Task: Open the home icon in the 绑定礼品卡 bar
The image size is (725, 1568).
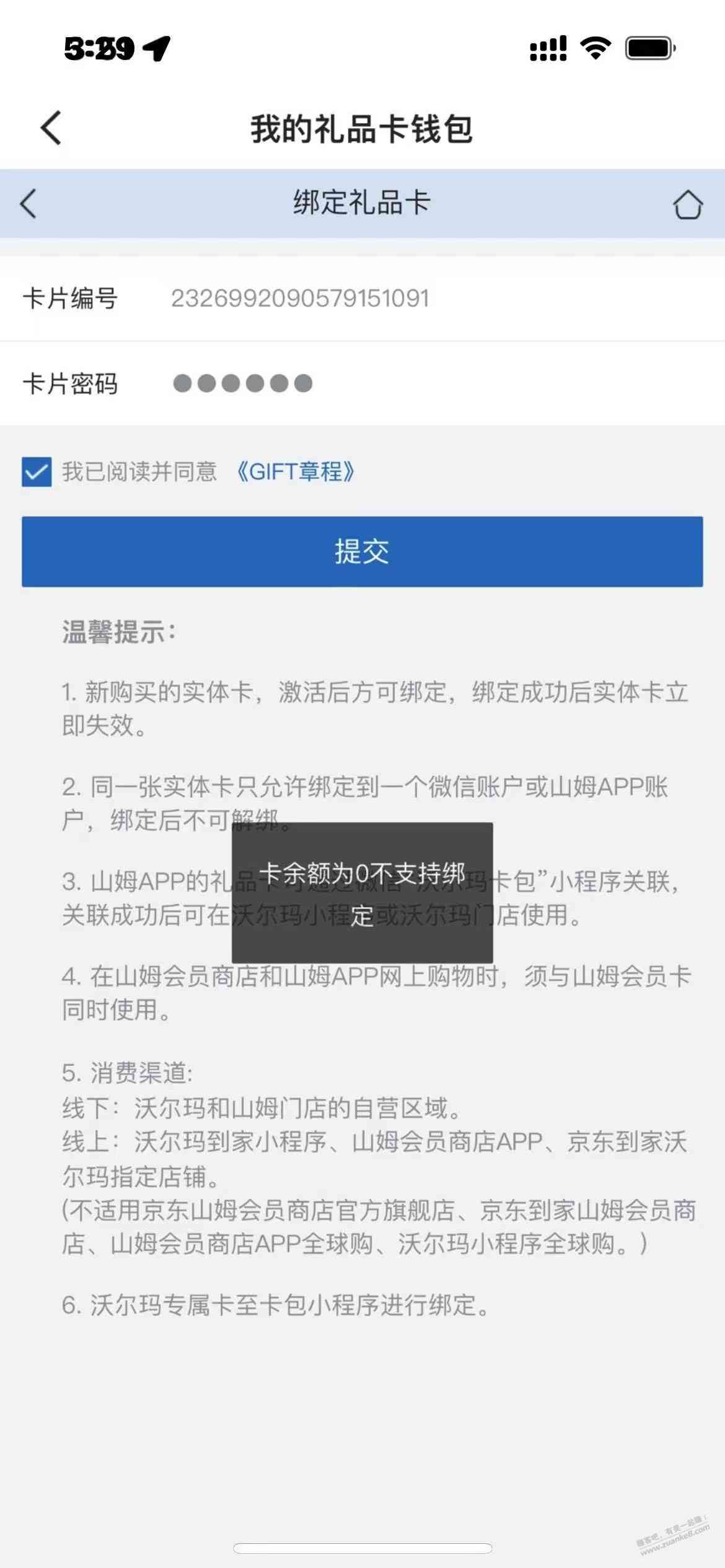Action: click(687, 204)
